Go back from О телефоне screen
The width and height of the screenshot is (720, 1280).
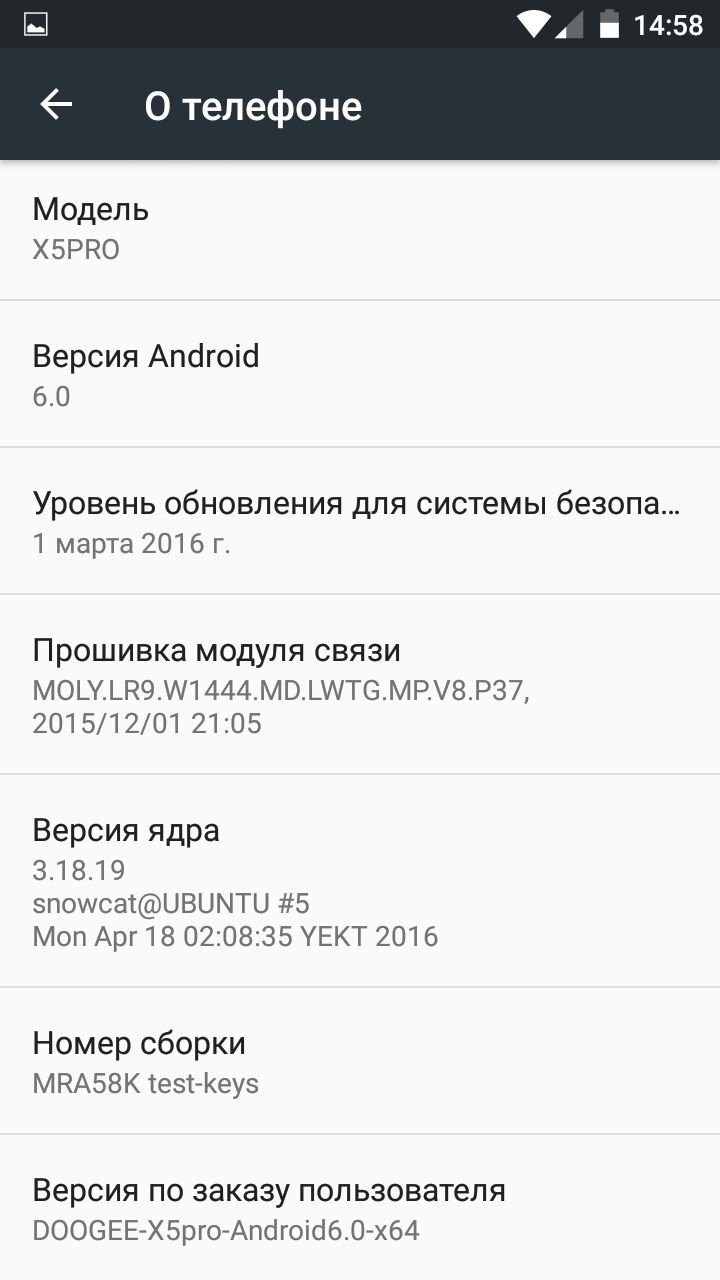click(x=56, y=105)
